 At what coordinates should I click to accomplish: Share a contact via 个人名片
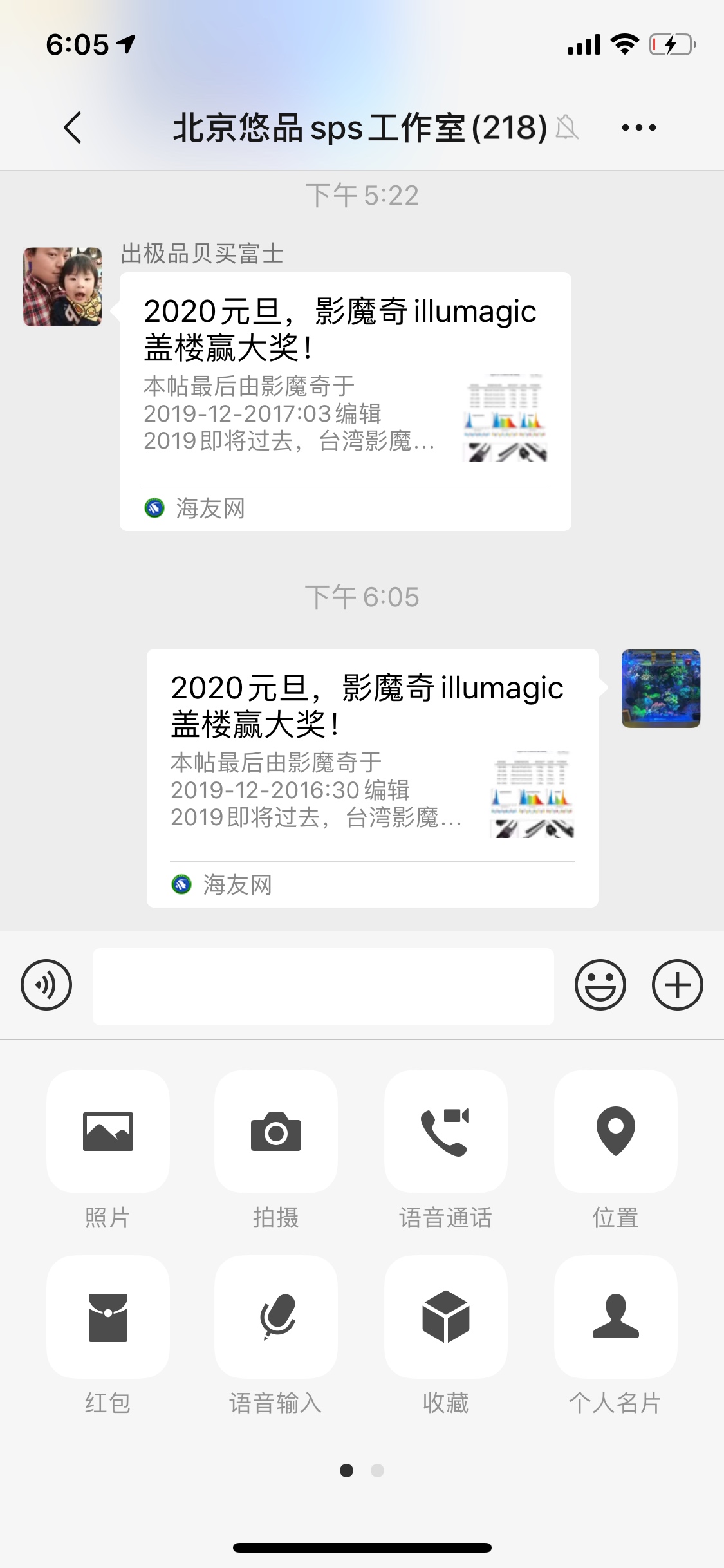pos(615,1316)
